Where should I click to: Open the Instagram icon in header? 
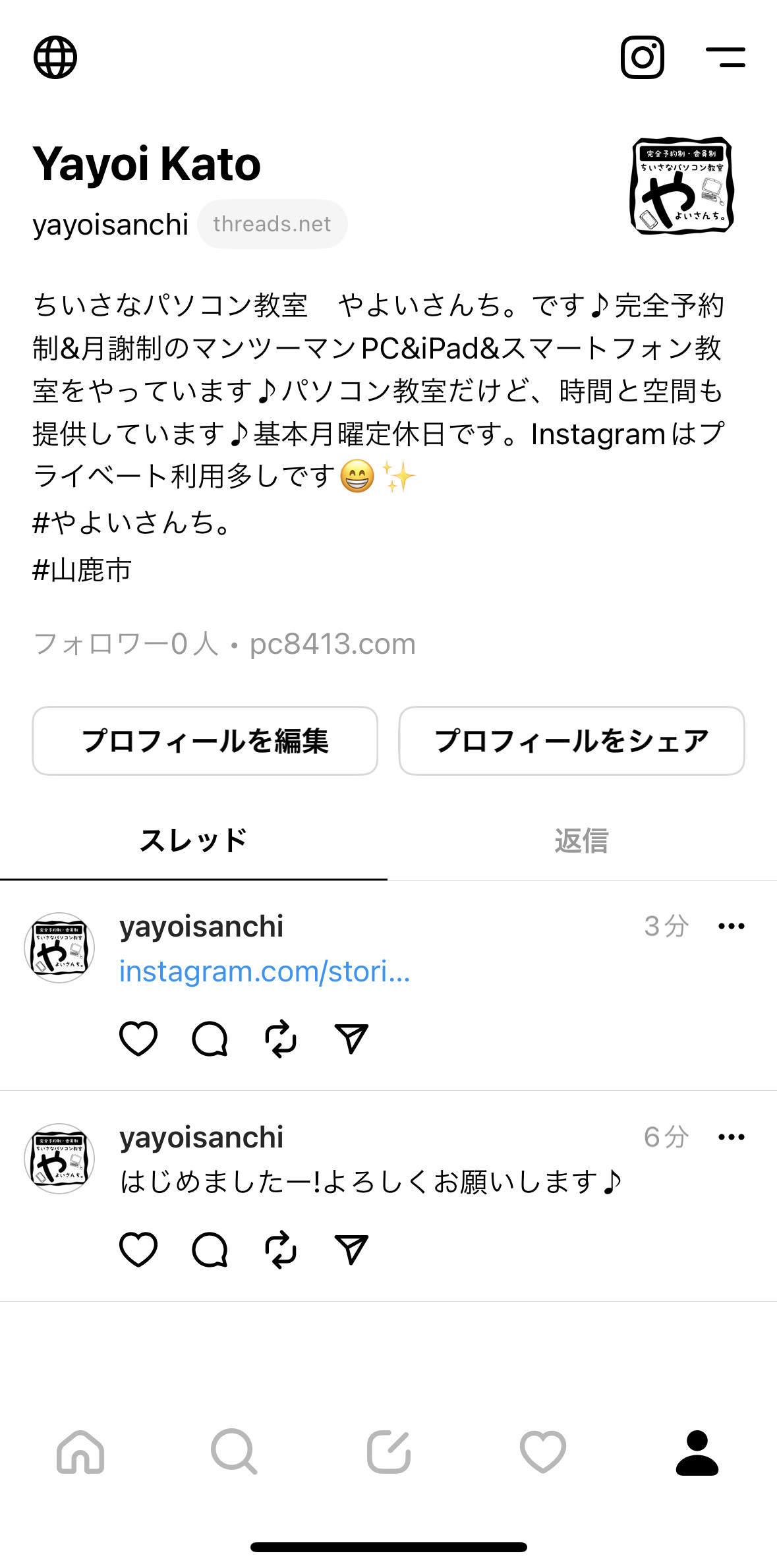[x=643, y=57]
